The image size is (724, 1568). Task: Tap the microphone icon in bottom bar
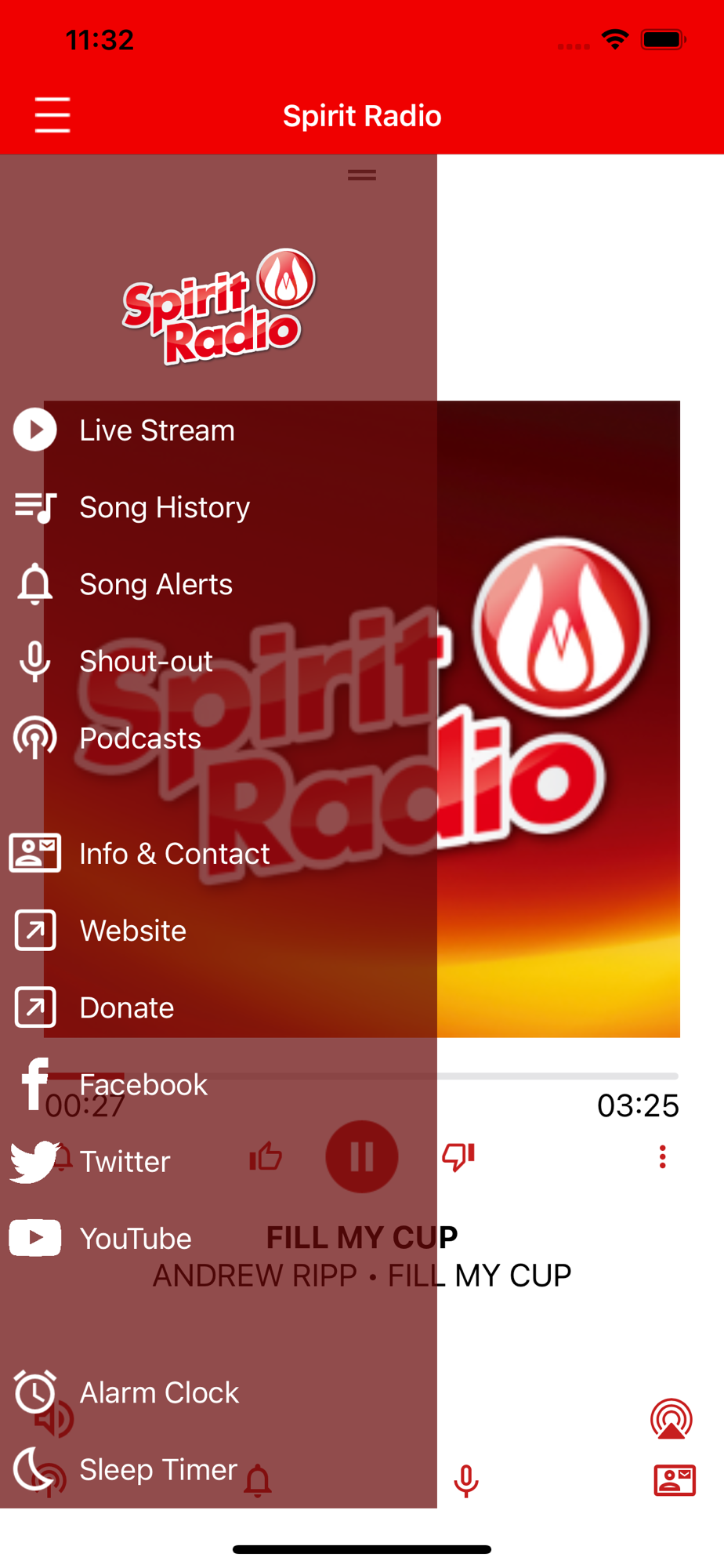466,1480
